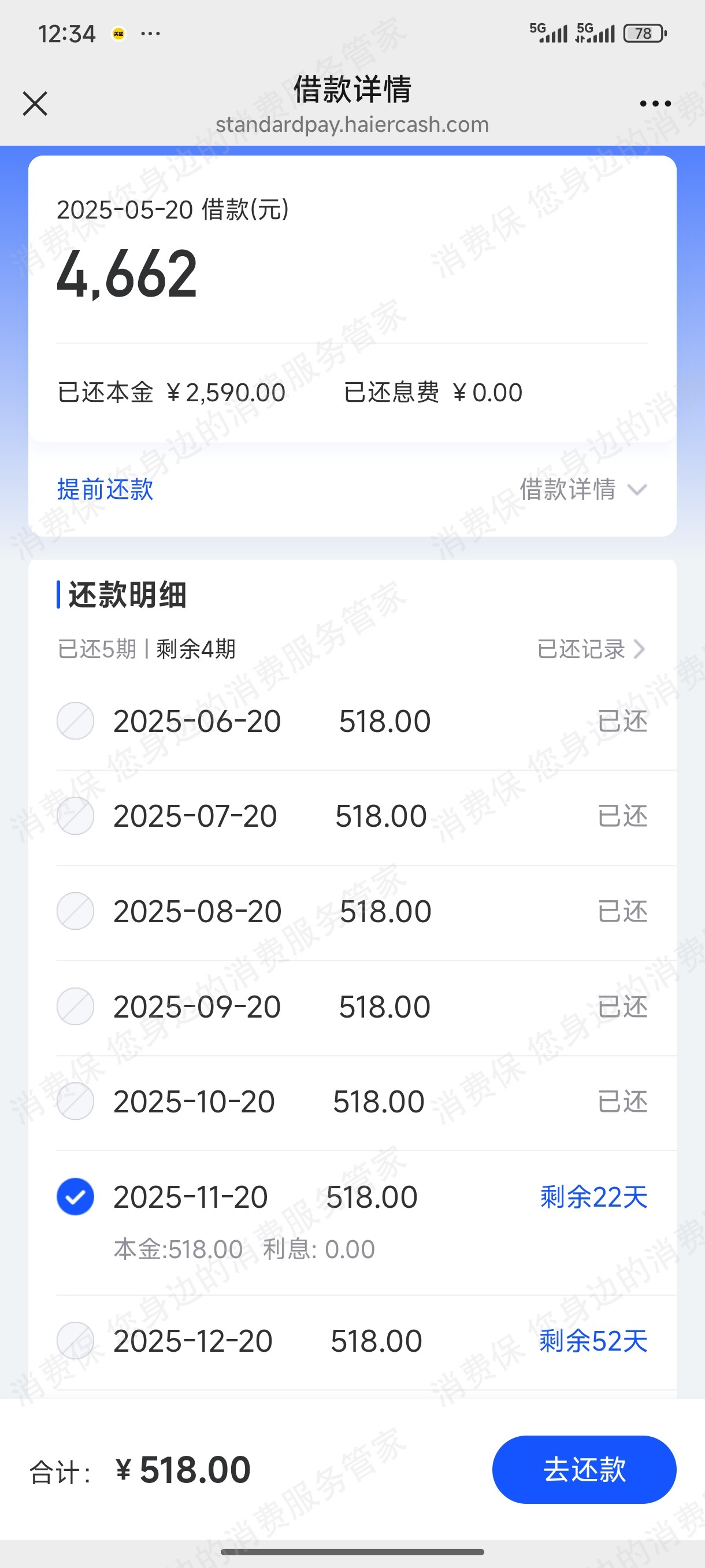Close the loan detail page with the X icon
The height and width of the screenshot is (1568, 705).
(x=35, y=103)
